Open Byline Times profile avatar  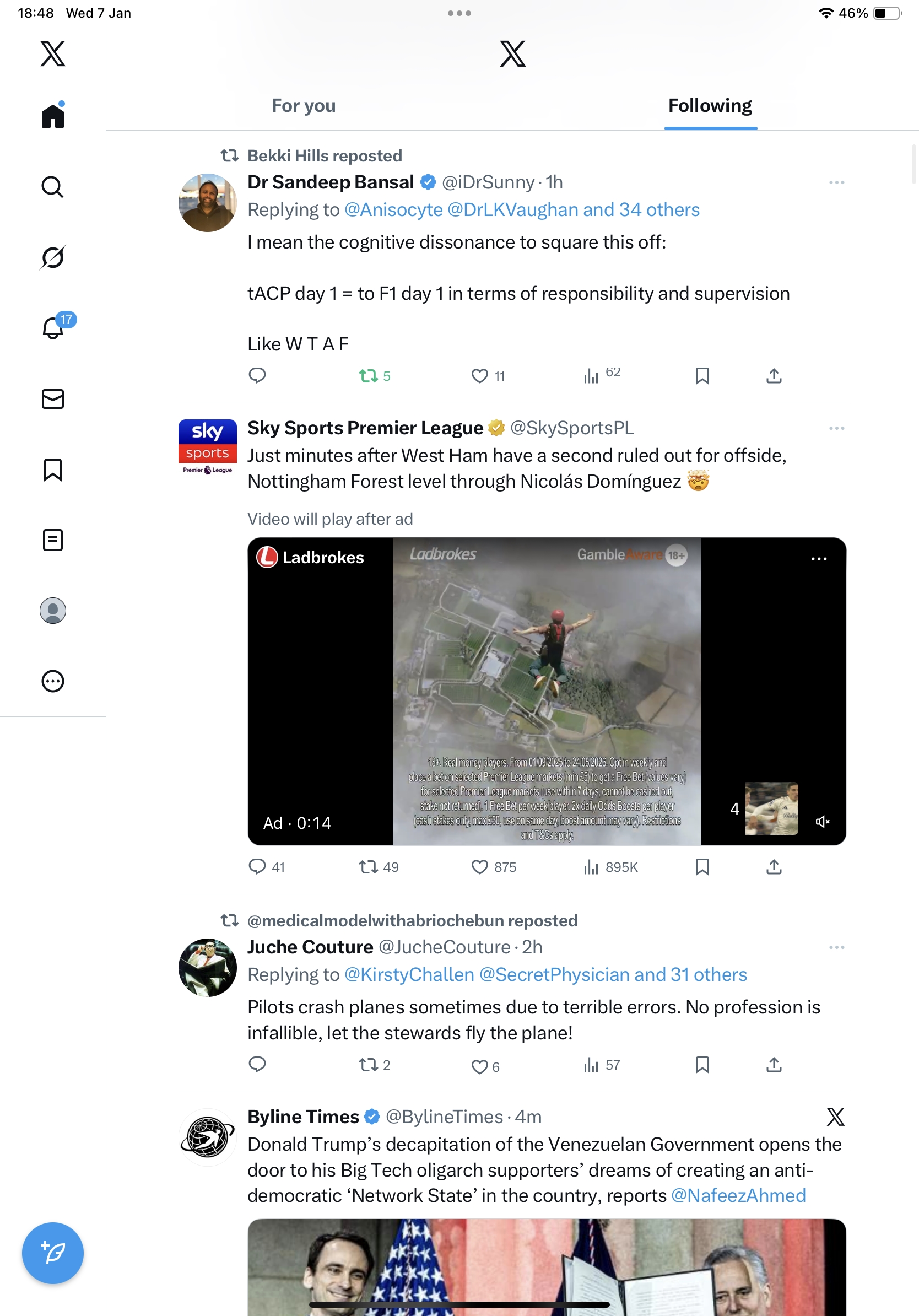[207, 1137]
